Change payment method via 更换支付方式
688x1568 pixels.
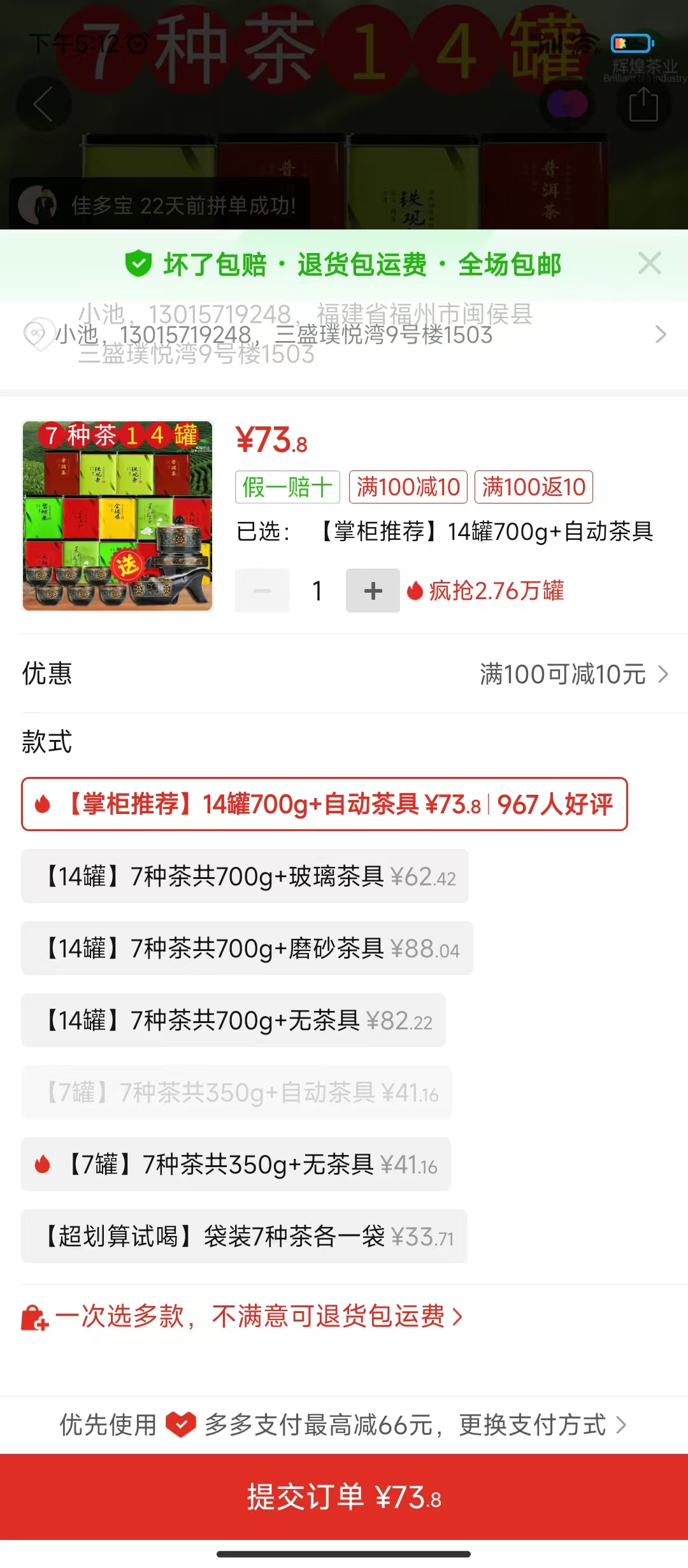[541, 1425]
